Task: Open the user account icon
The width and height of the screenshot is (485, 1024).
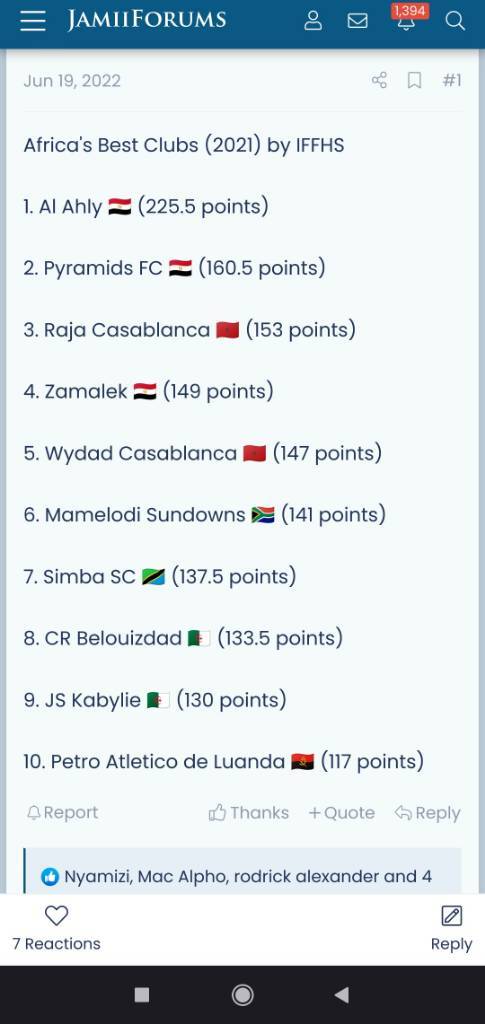Action: point(313,21)
